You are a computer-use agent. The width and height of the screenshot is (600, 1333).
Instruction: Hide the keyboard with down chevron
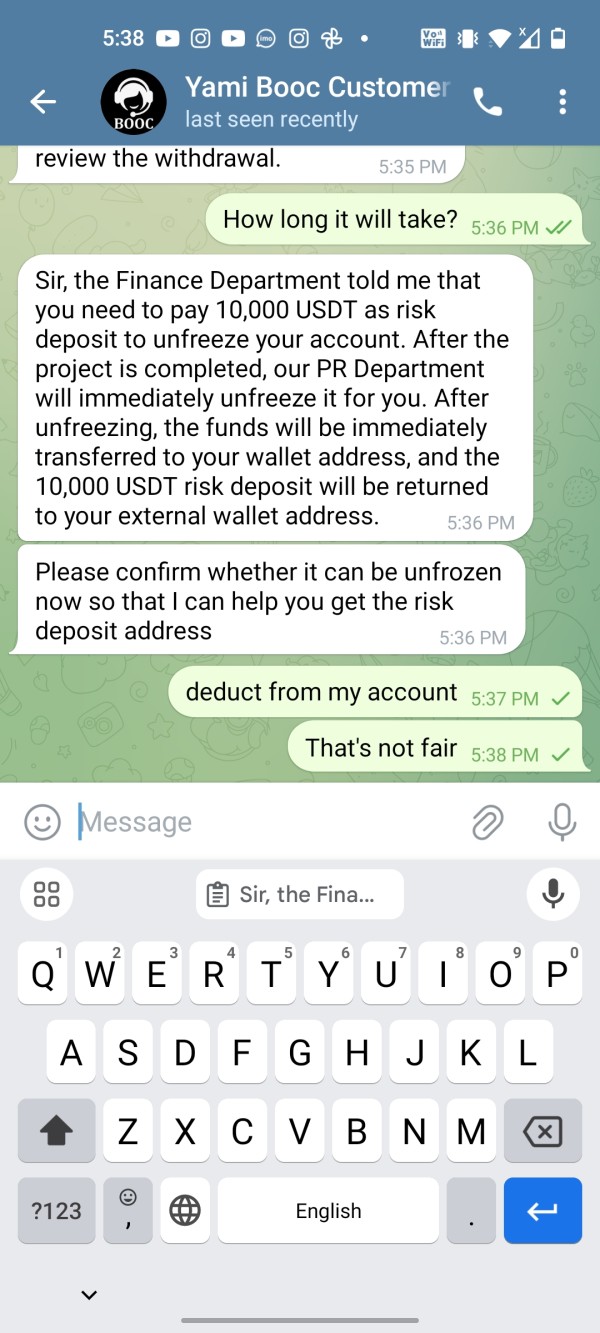tap(89, 1296)
